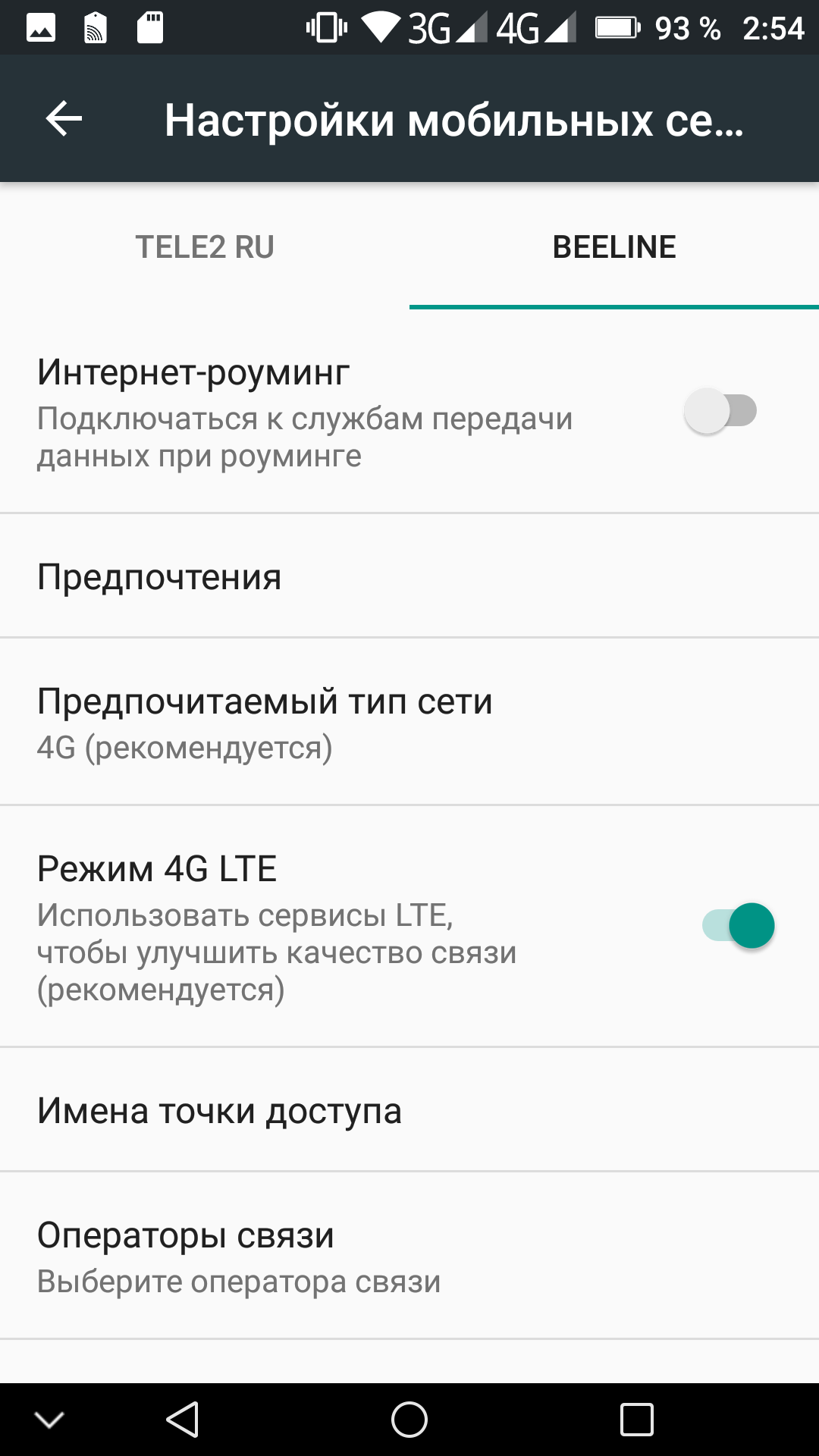Open the recent apps view
Viewport: 819px width, 1456px height.
(x=636, y=1420)
